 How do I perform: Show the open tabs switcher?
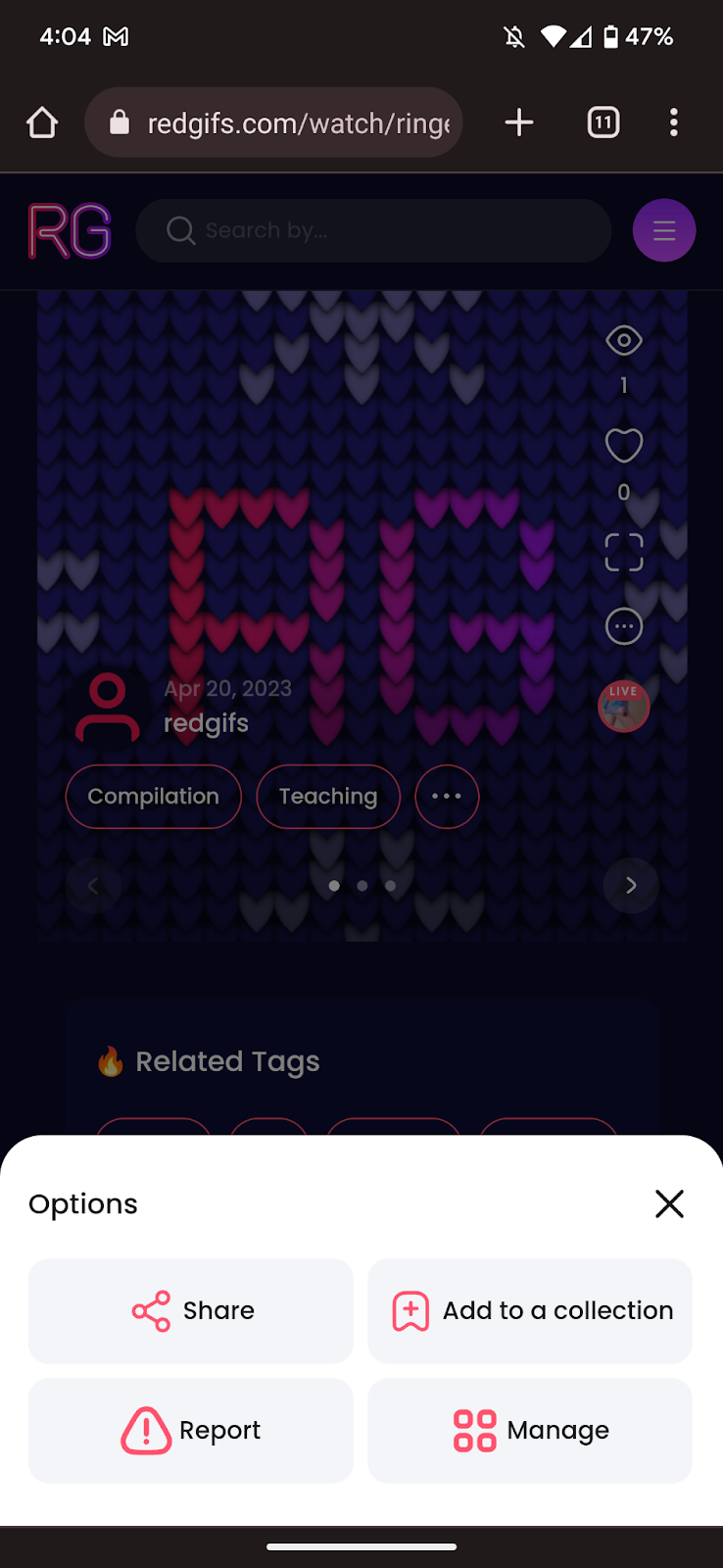point(603,122)
